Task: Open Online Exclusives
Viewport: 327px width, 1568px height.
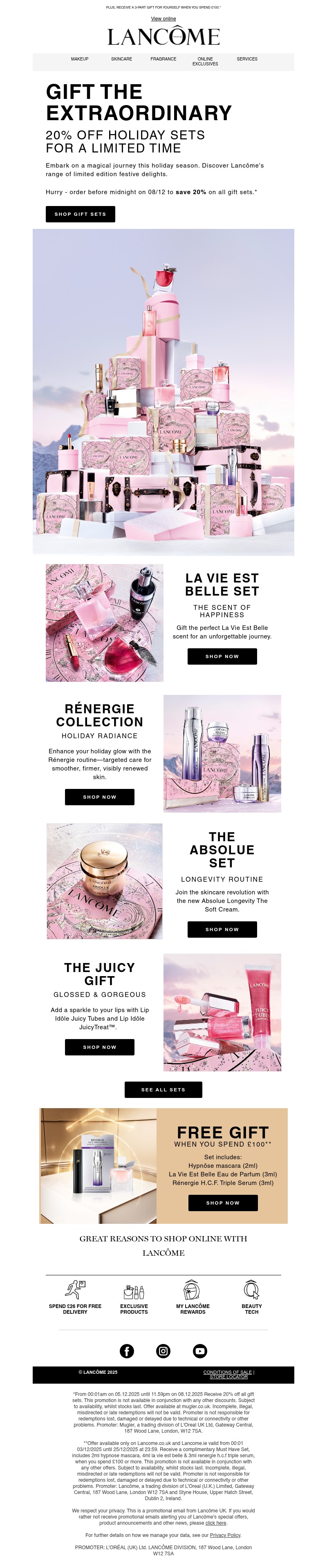Action: 205,61
